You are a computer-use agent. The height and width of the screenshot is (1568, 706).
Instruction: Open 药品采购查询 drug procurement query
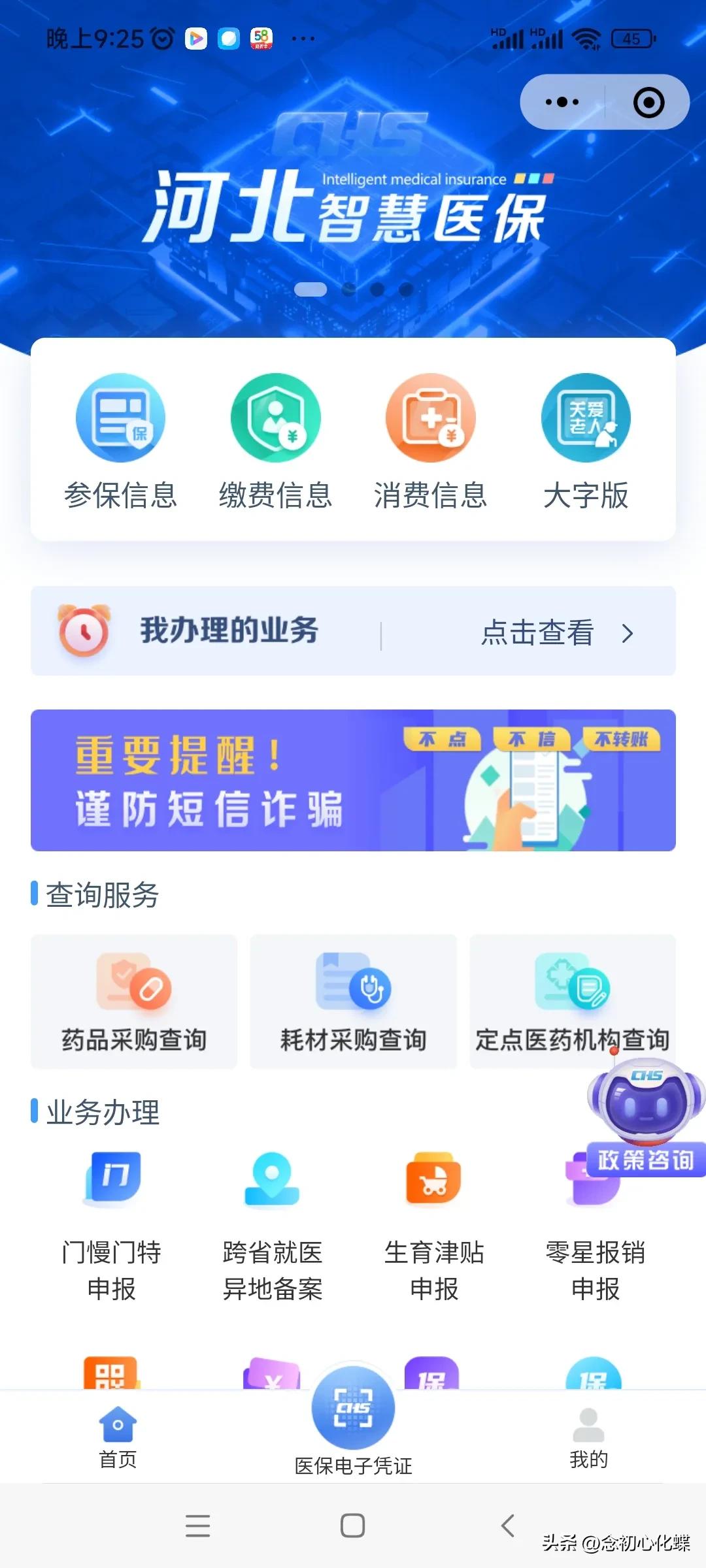(x=133, y=1000)
